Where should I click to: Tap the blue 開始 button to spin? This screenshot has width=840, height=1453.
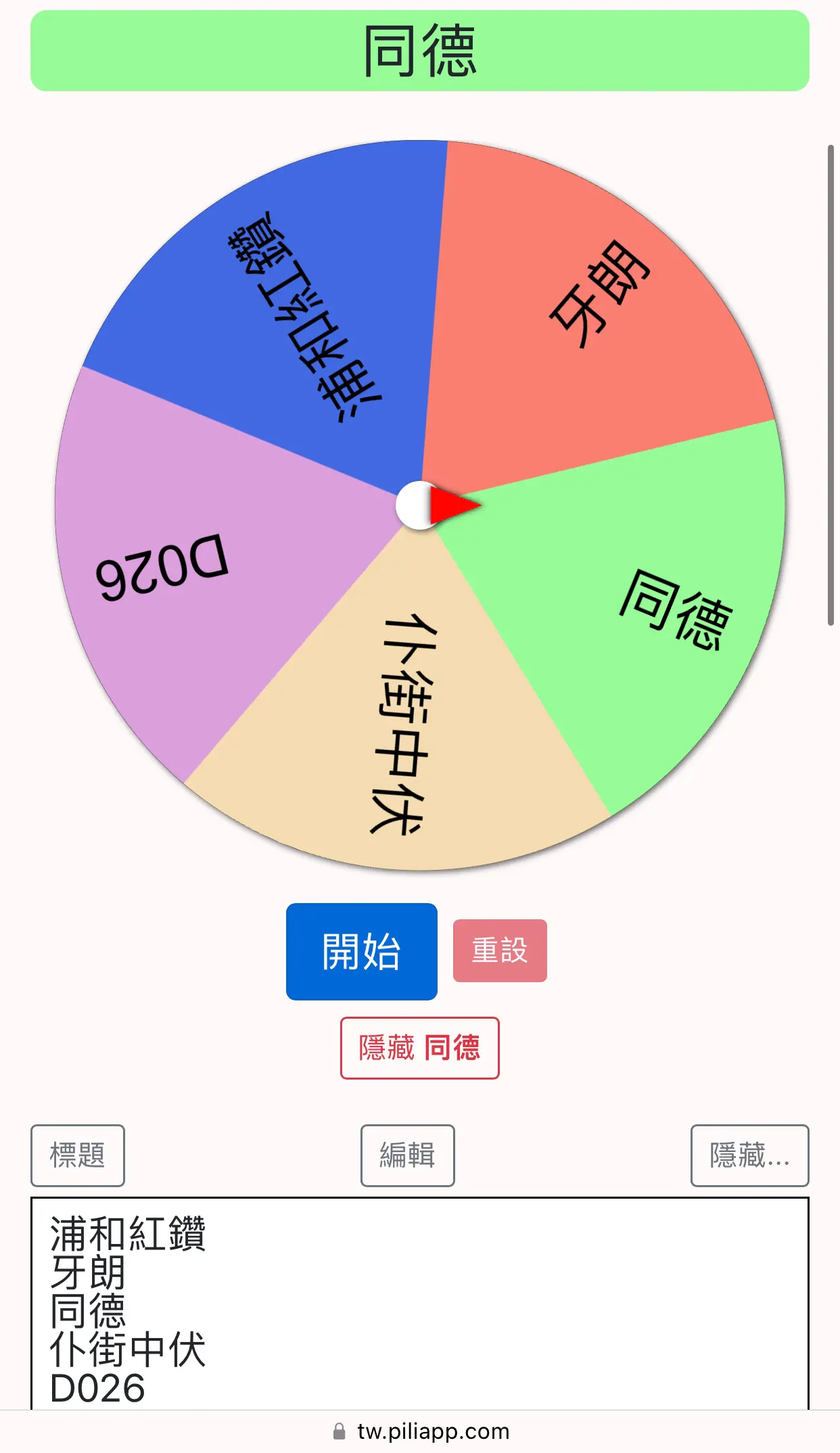pyautogui.click(x=361, y=951)
